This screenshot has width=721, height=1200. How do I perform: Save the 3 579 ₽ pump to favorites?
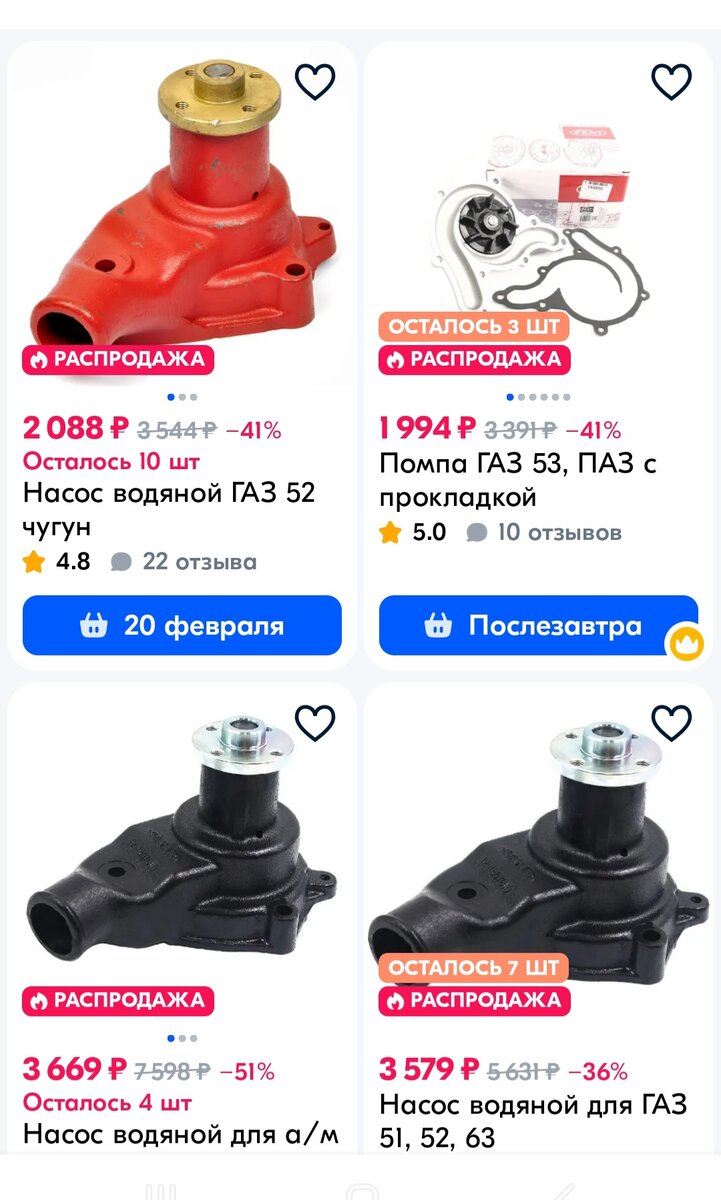tap(671, 723)
